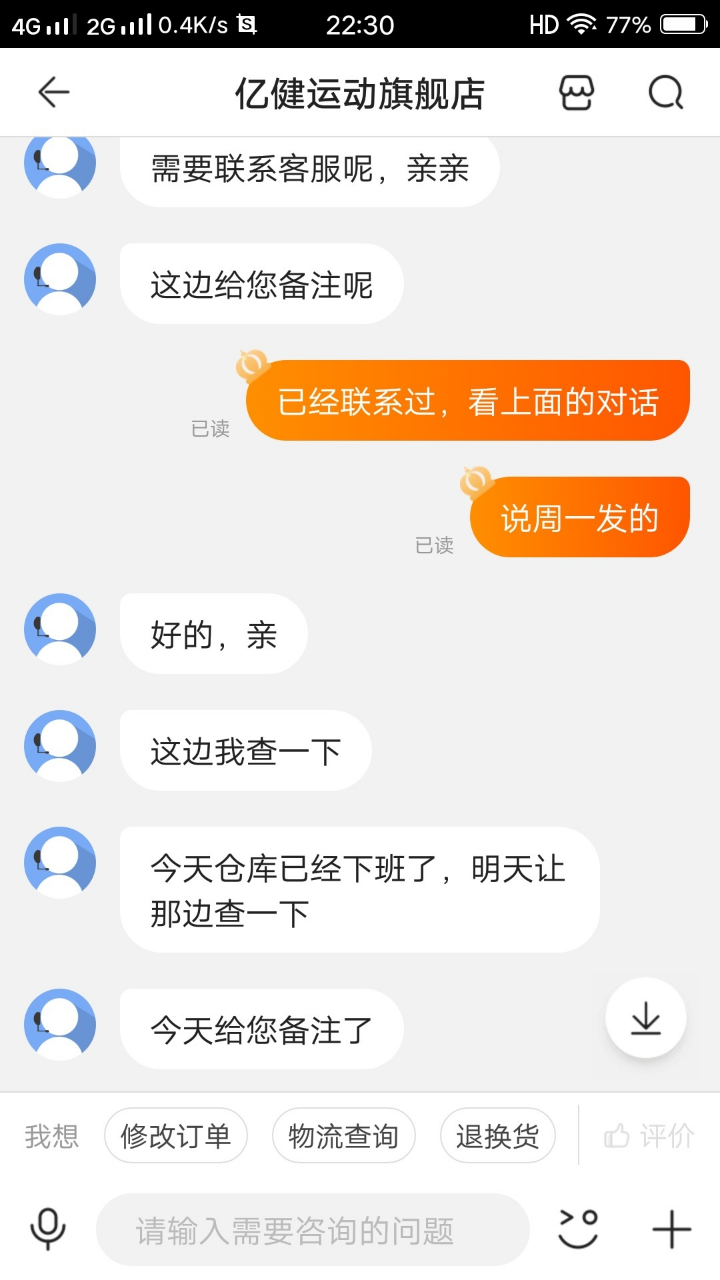720x1280 pixels.
Task: Search the chat history
Action: (666, 93)
